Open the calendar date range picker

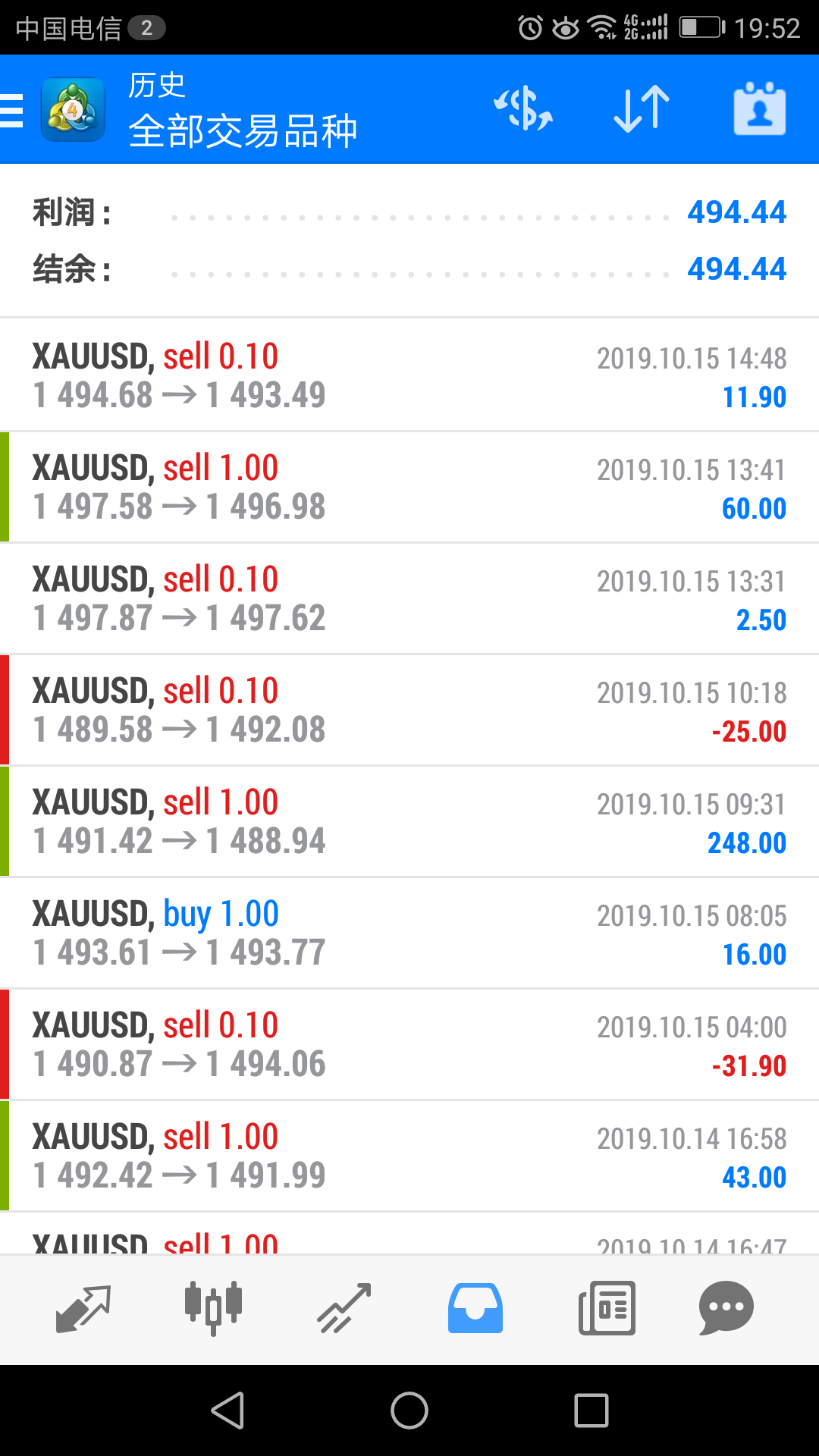click(760, 109)
